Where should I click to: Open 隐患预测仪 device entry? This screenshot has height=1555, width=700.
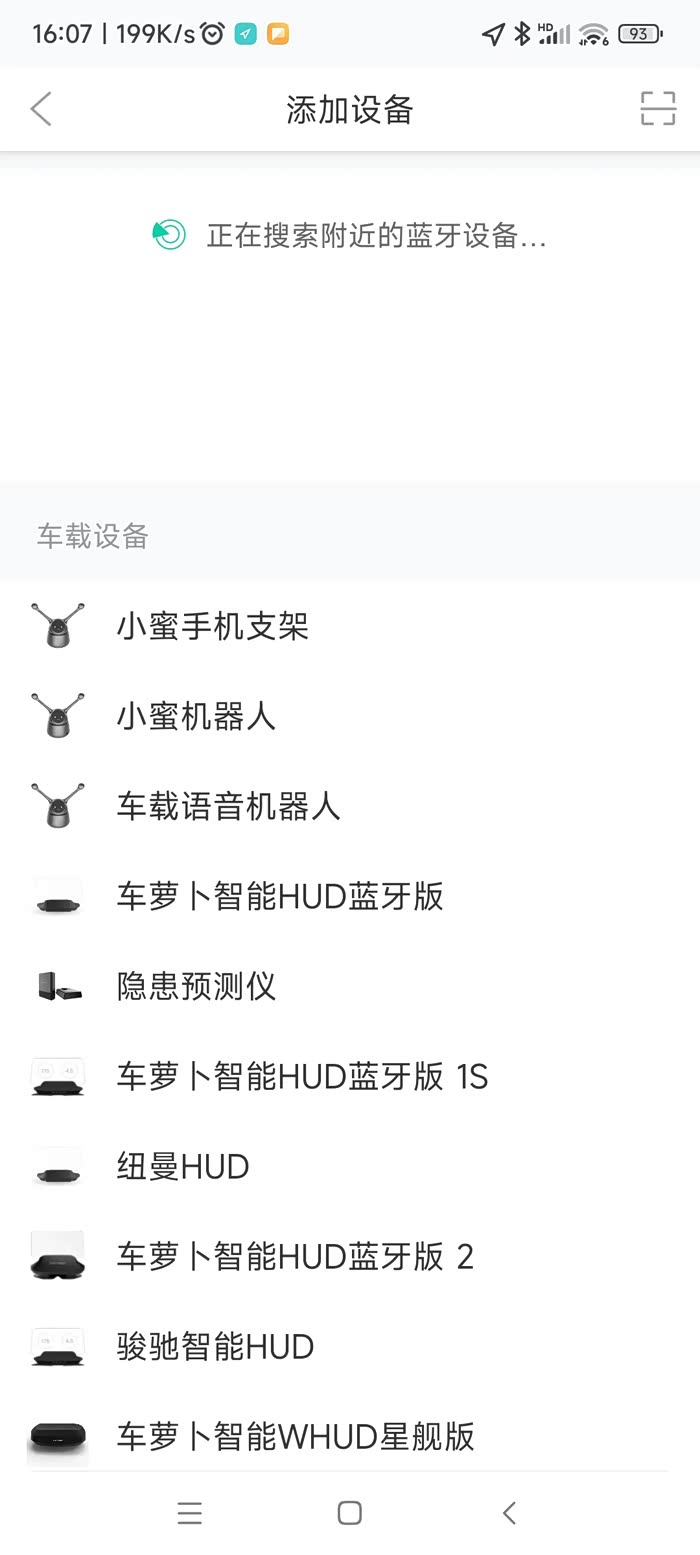coord(350,986)
